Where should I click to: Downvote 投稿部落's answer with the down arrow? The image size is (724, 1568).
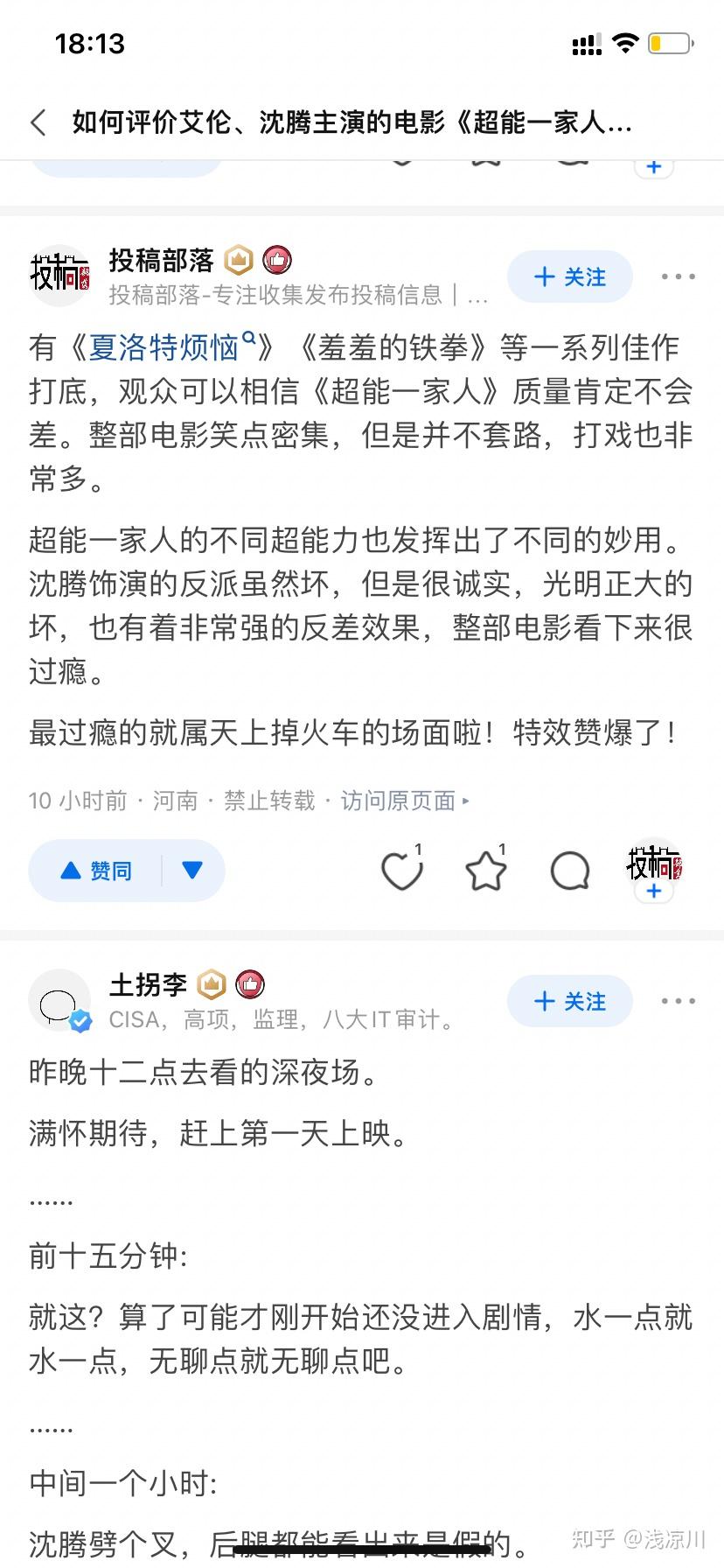tap(192, 871)
